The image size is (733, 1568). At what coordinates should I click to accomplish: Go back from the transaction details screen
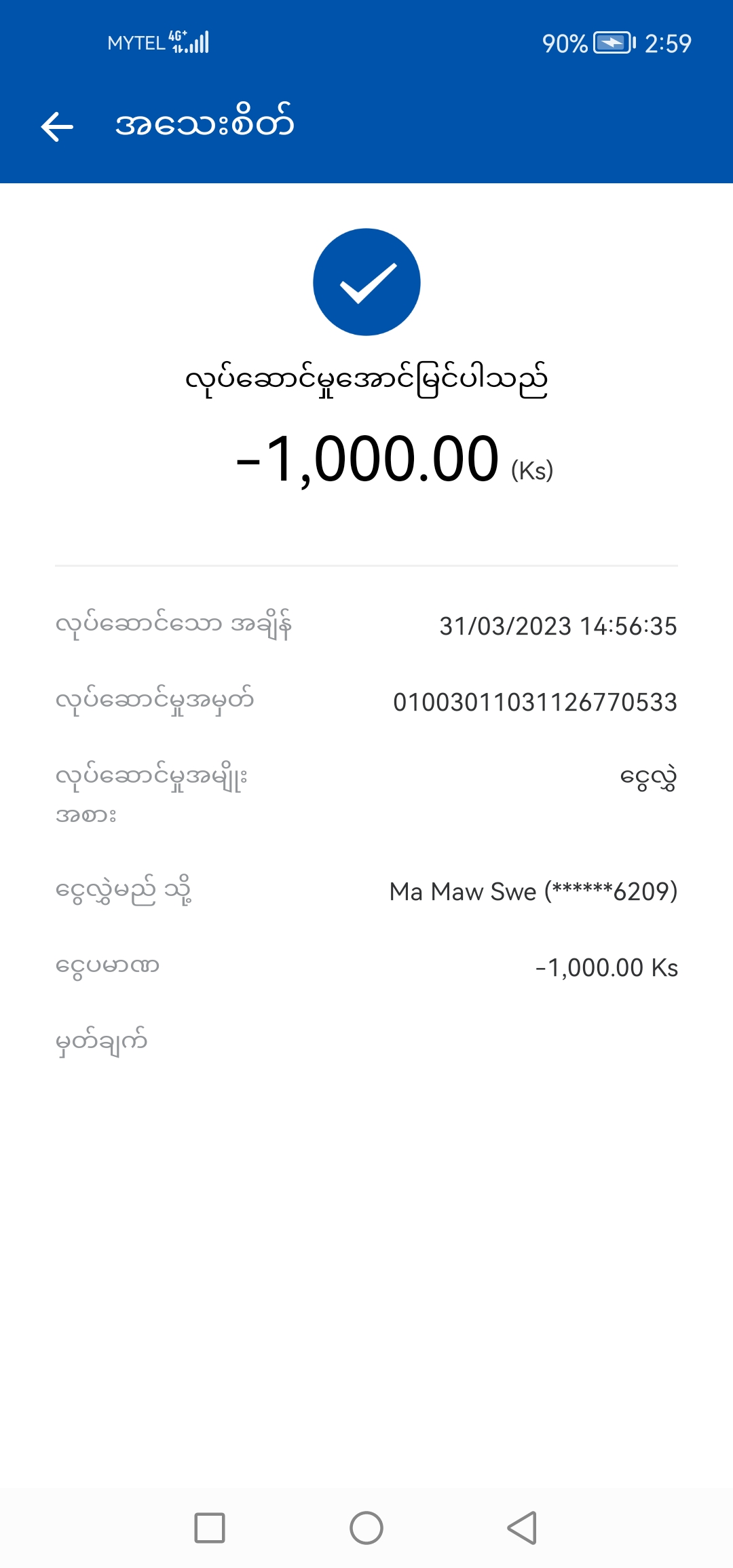[57, 127]
